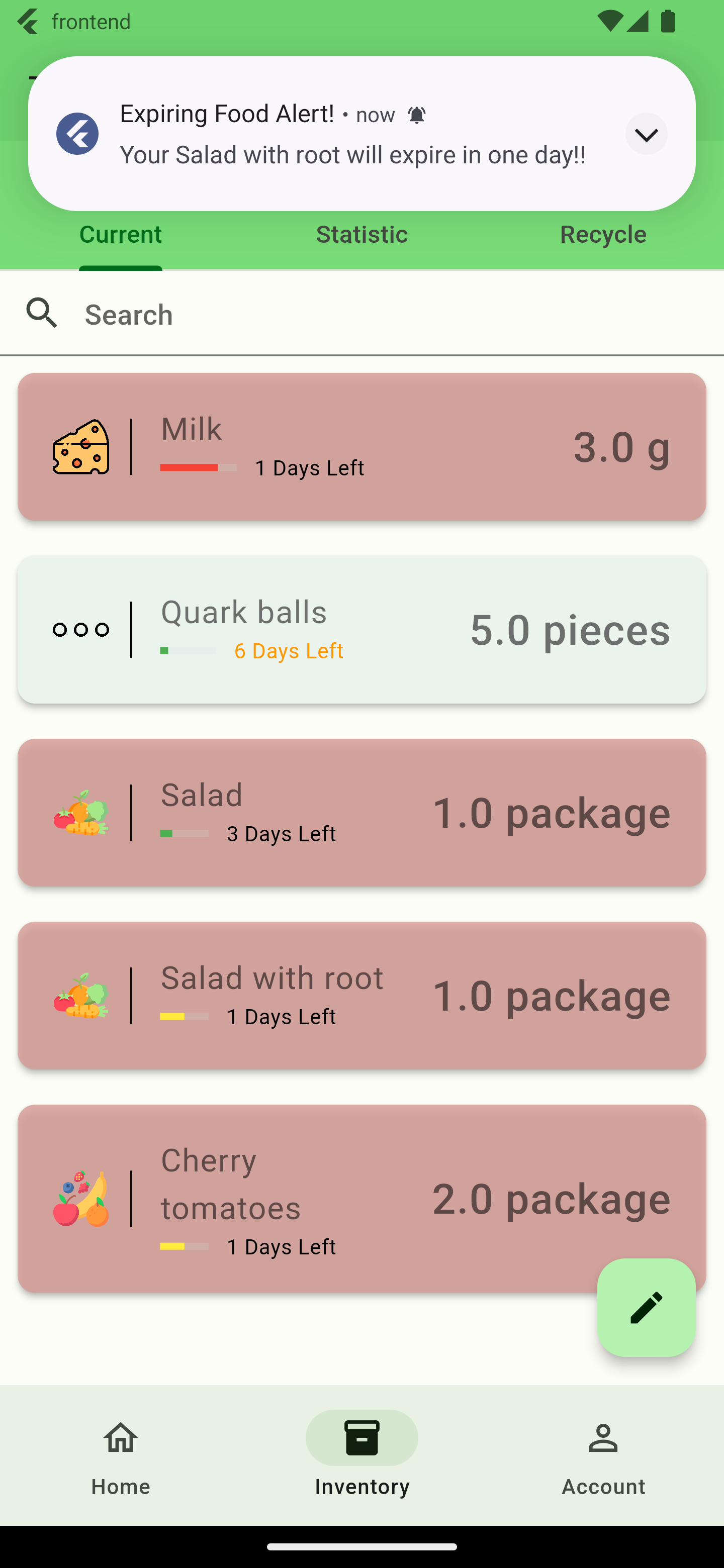Screen dimensions: 724x1568
Task: Open the Salad 3 Days Left card
Action: (x=361, y=812)
